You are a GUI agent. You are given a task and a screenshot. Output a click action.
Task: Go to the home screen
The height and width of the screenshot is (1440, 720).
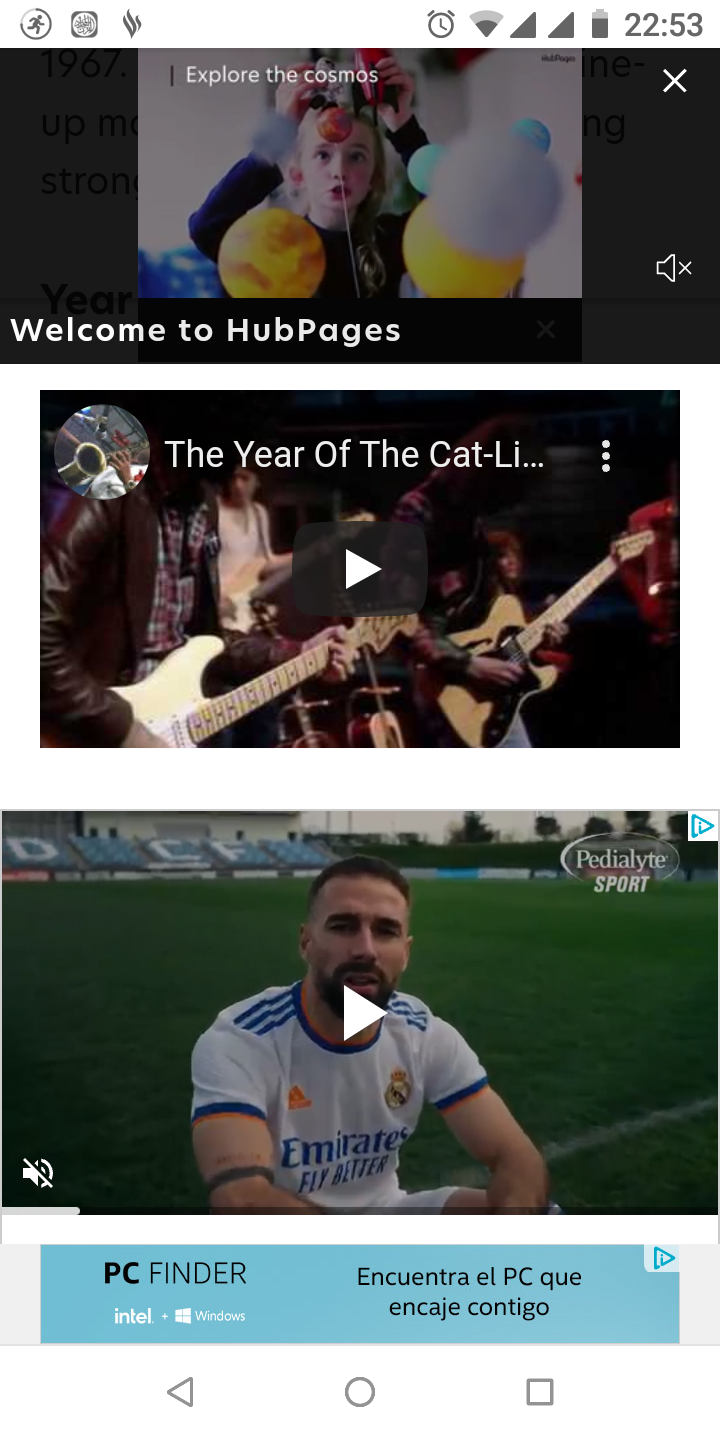point(360,1391)
